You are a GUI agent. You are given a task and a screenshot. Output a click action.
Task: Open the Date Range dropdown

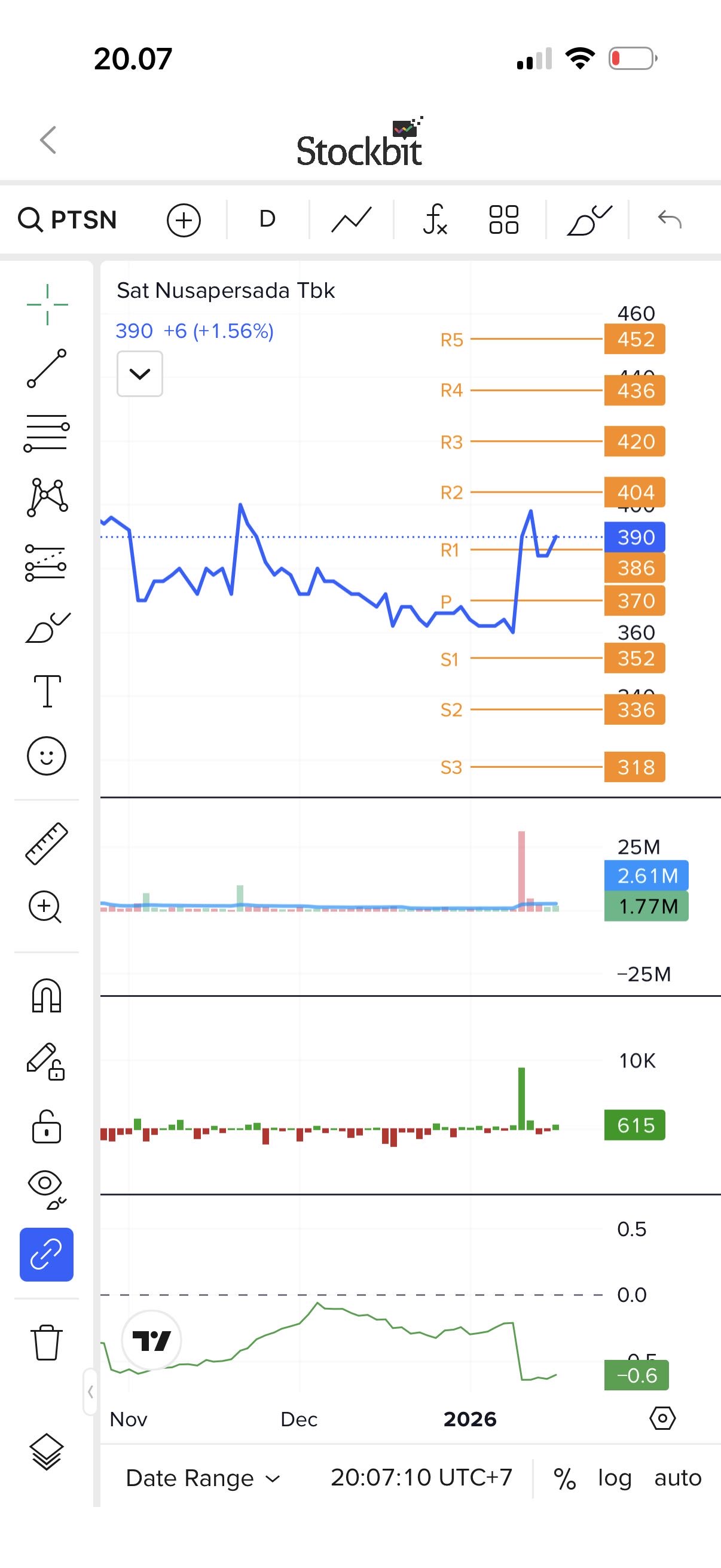(x=203, y=1478)
